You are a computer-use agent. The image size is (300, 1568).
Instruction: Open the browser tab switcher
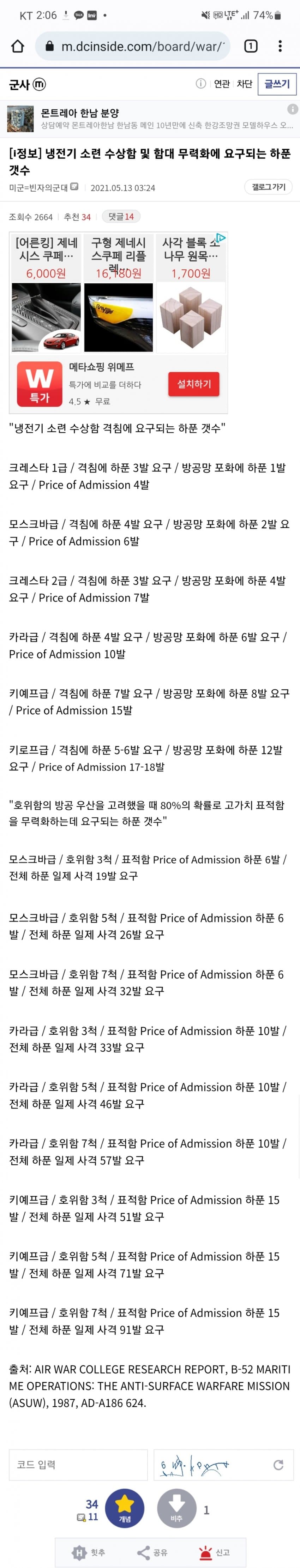(x=251, y=46)
